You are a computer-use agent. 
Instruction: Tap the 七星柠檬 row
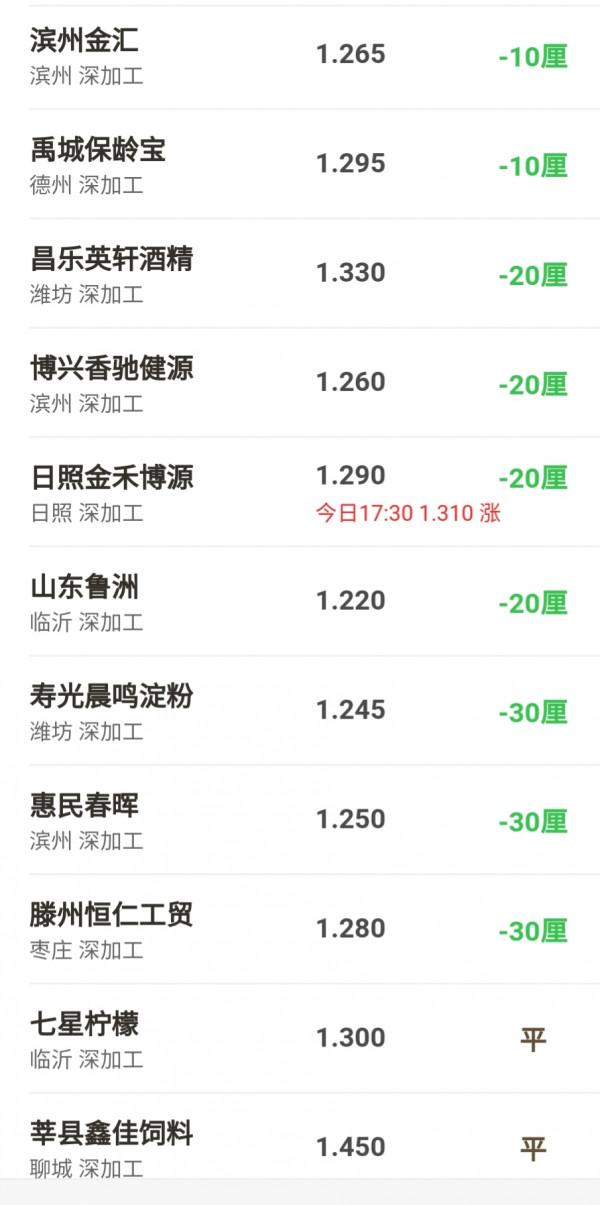300,1038
